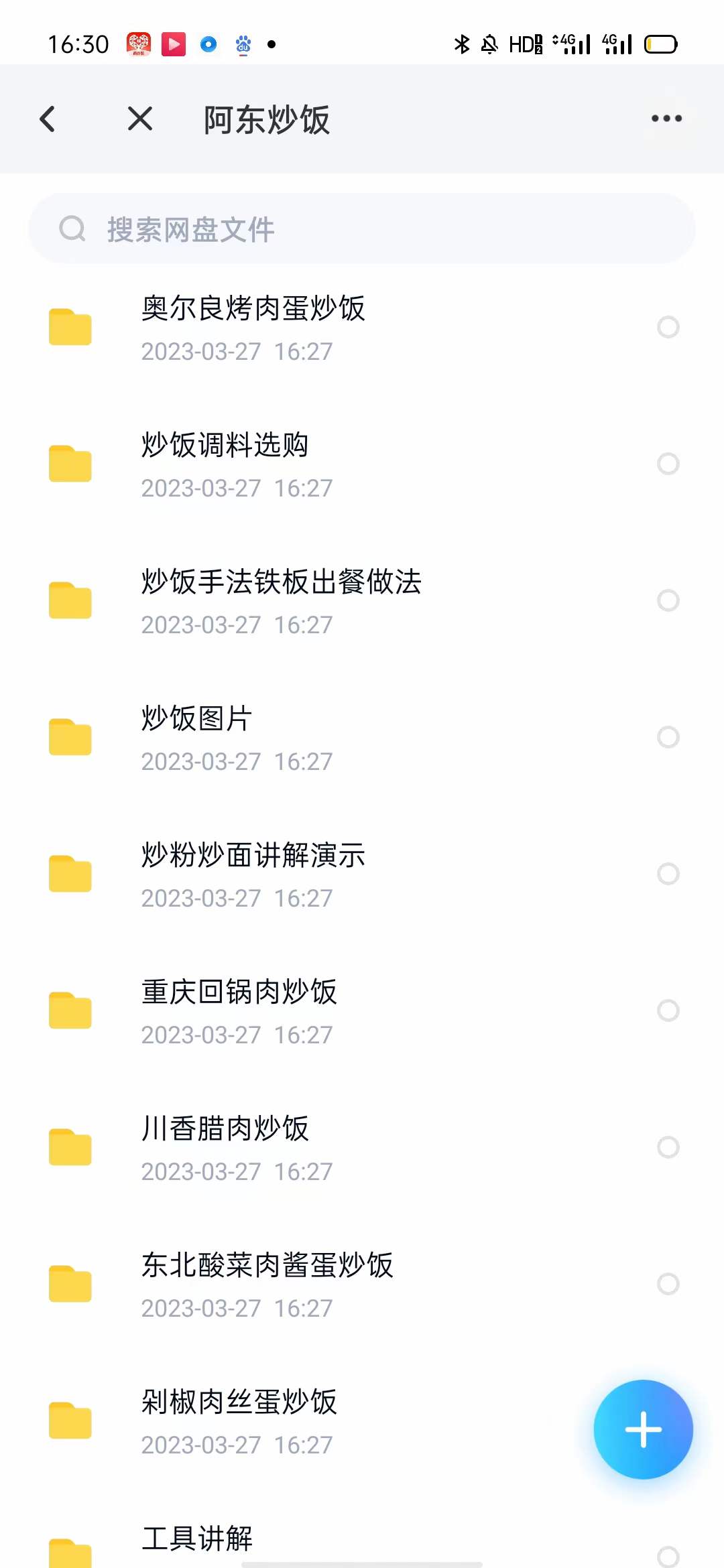Screen dimensions: 724x1568
Task: Click the yellow folder icon beside 奥尔良烤肉蛋炒饭
Action: point(70,326)
